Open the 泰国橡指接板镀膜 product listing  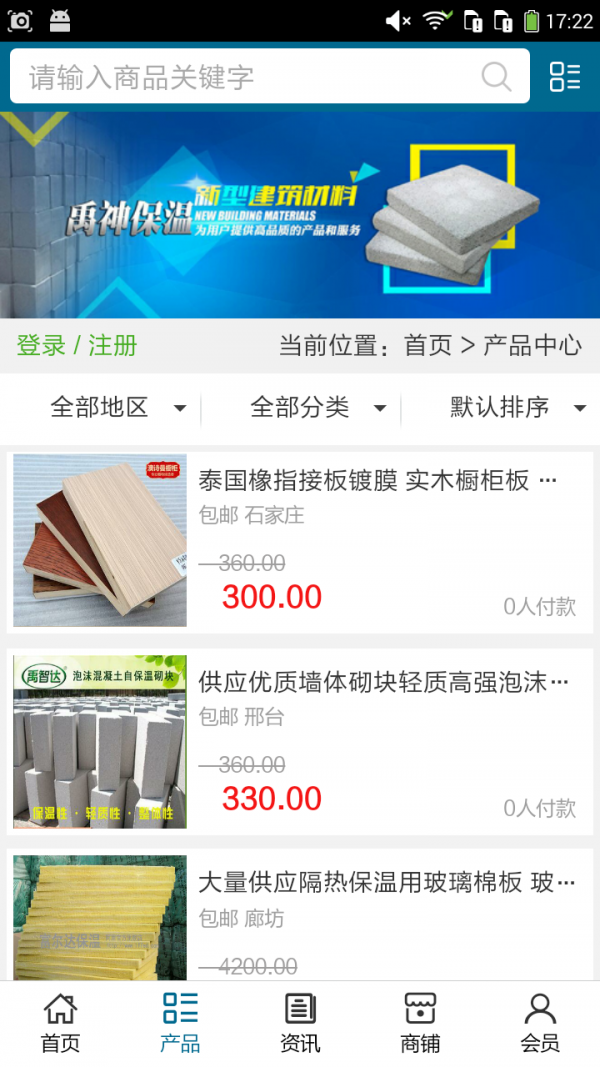pos(378,481)
